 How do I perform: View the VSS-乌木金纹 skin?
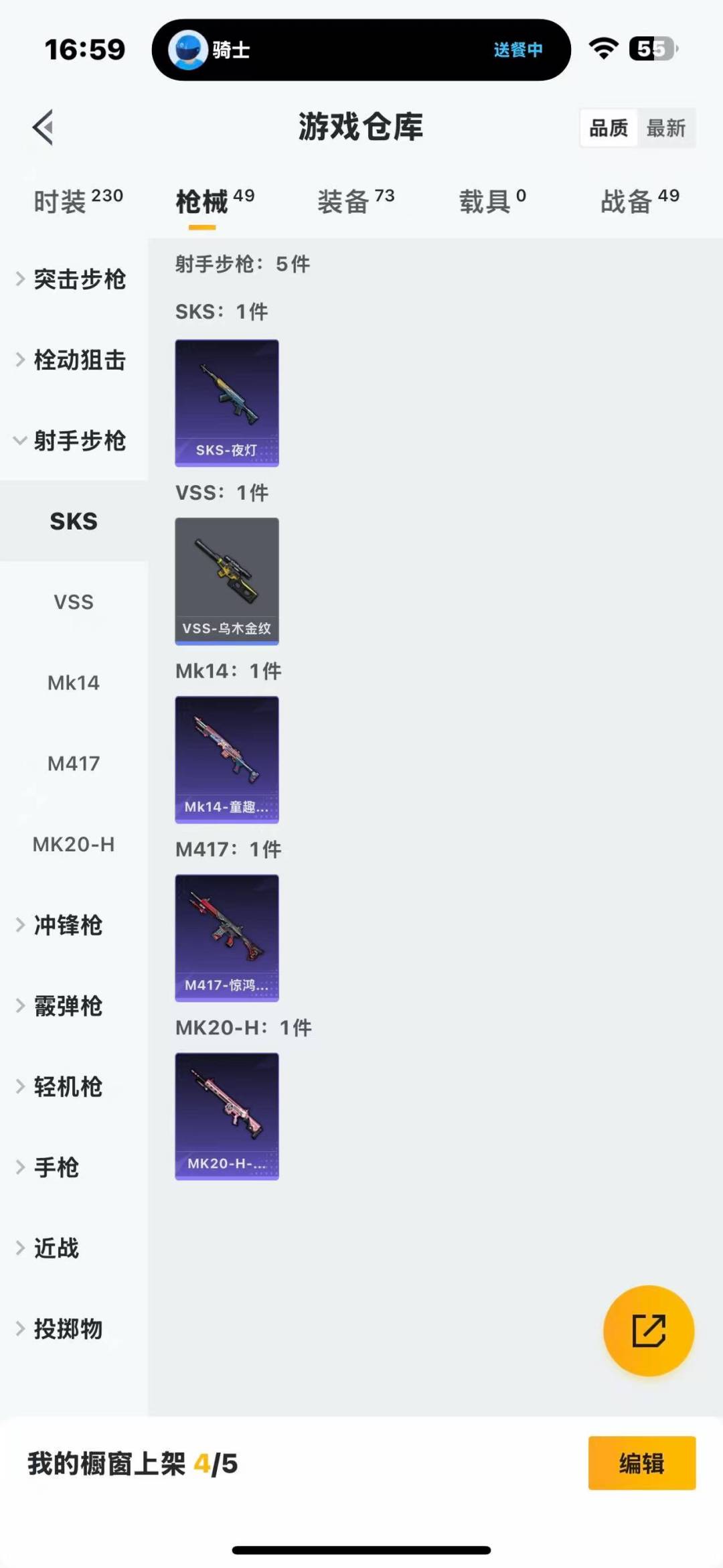227,581
